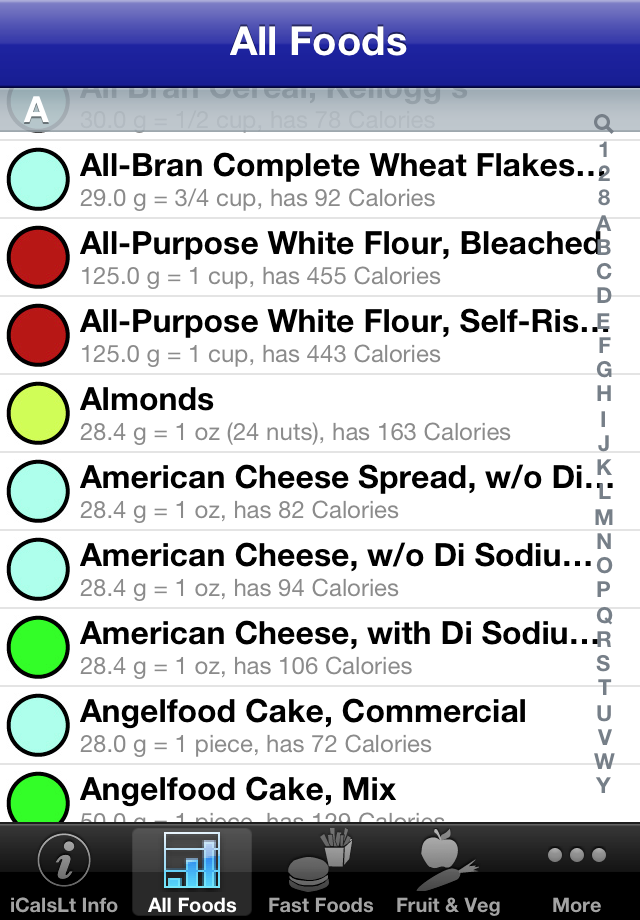Jump to letter H in the index

[x=603, y=394]
